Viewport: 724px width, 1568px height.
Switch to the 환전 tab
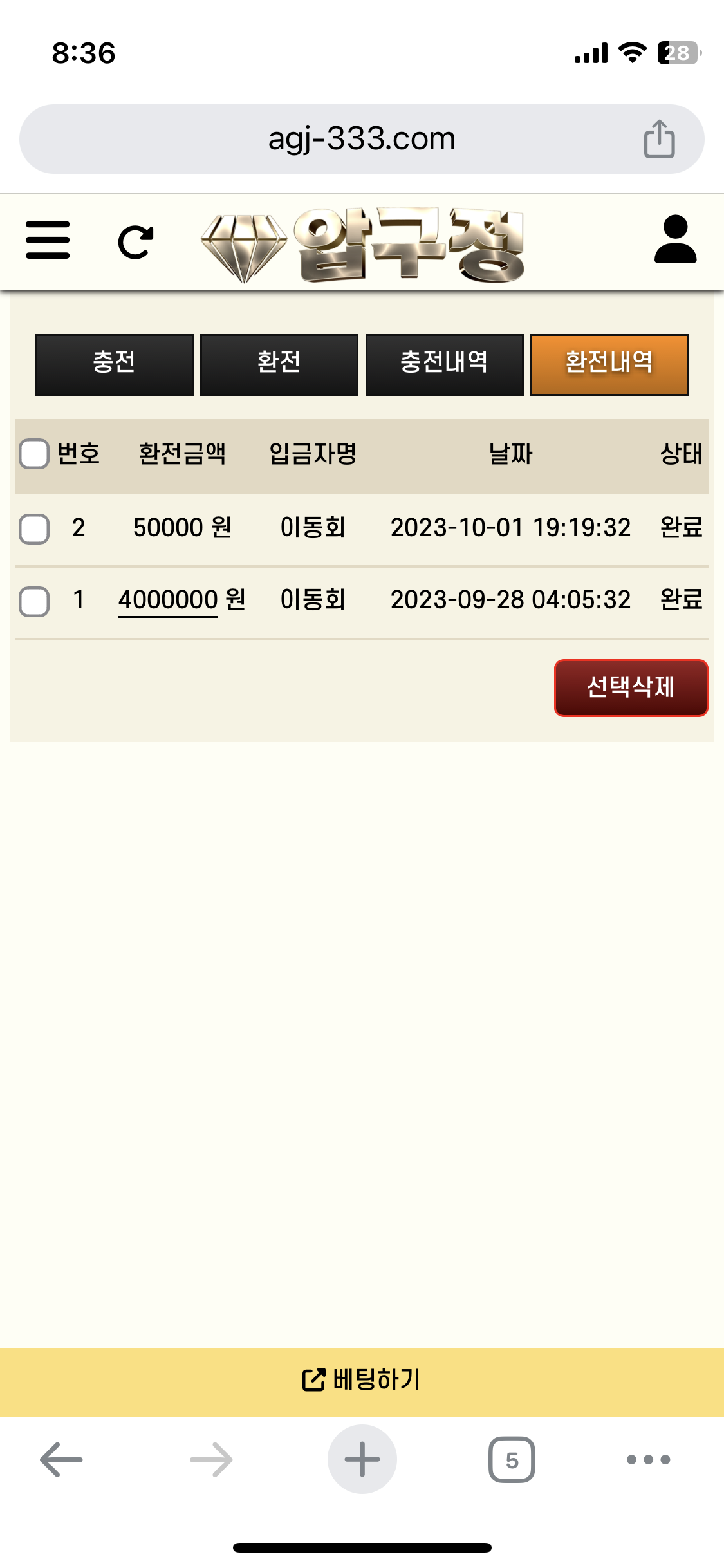[x=279, y=364]
